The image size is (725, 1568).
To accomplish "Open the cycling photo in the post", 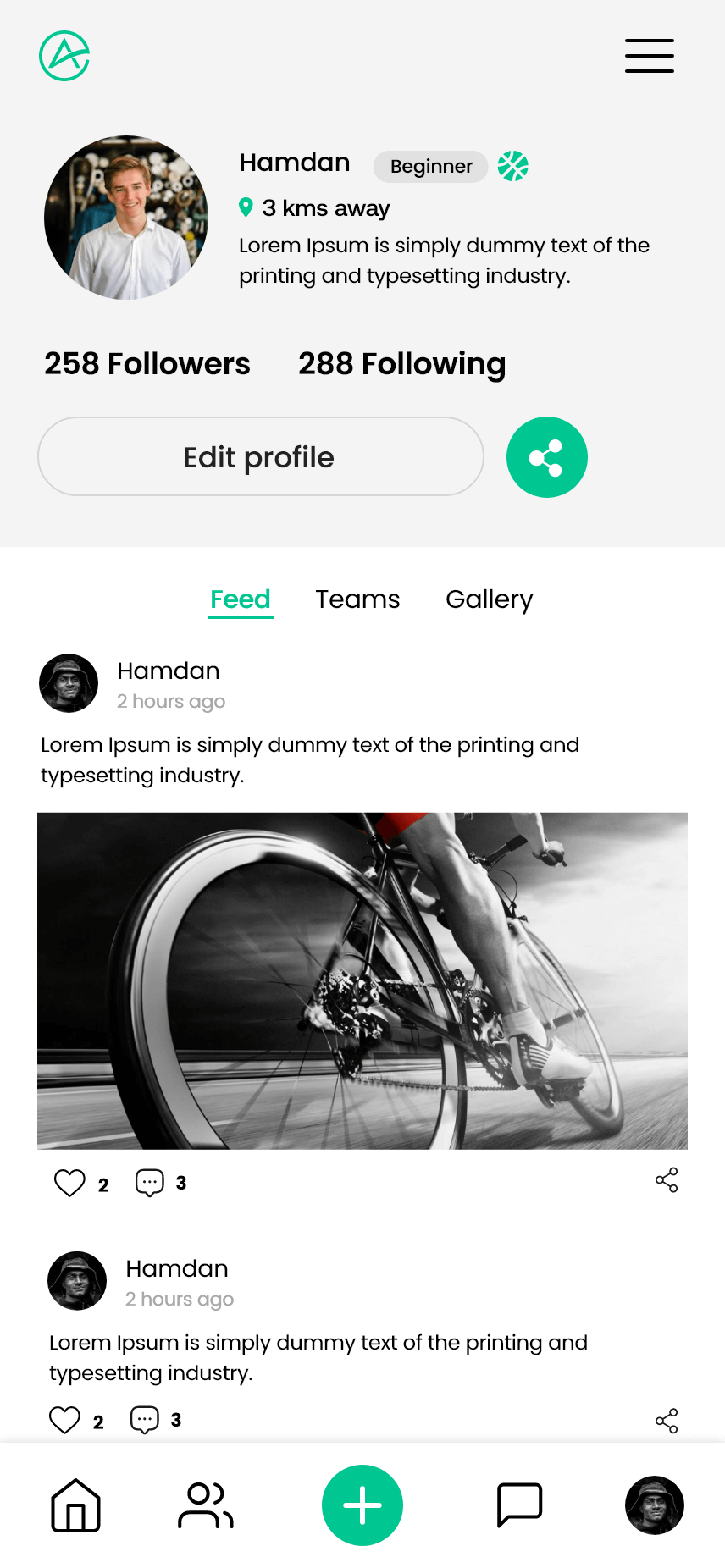I will pyautogui.click(x=362, y=980).
